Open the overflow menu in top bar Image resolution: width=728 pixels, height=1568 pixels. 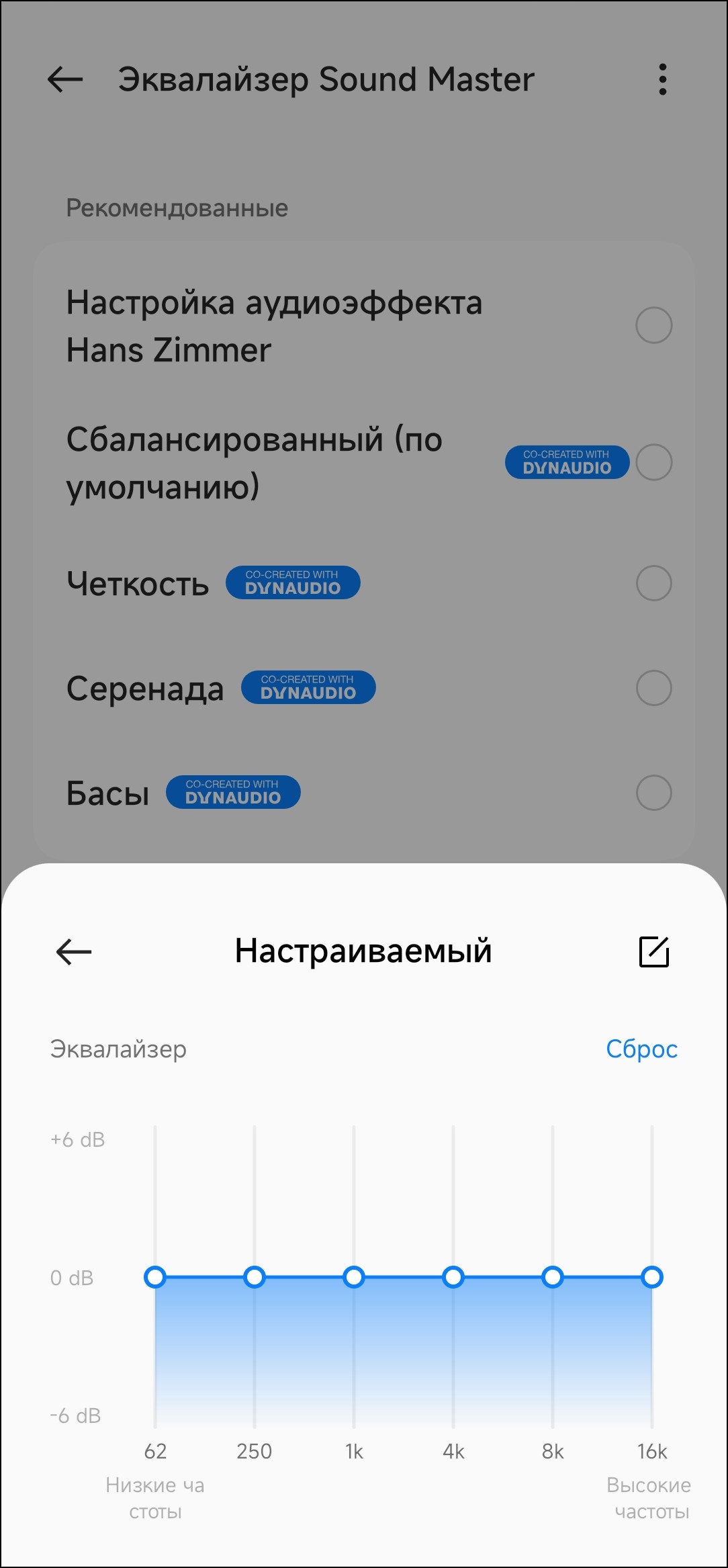point(662,80)
